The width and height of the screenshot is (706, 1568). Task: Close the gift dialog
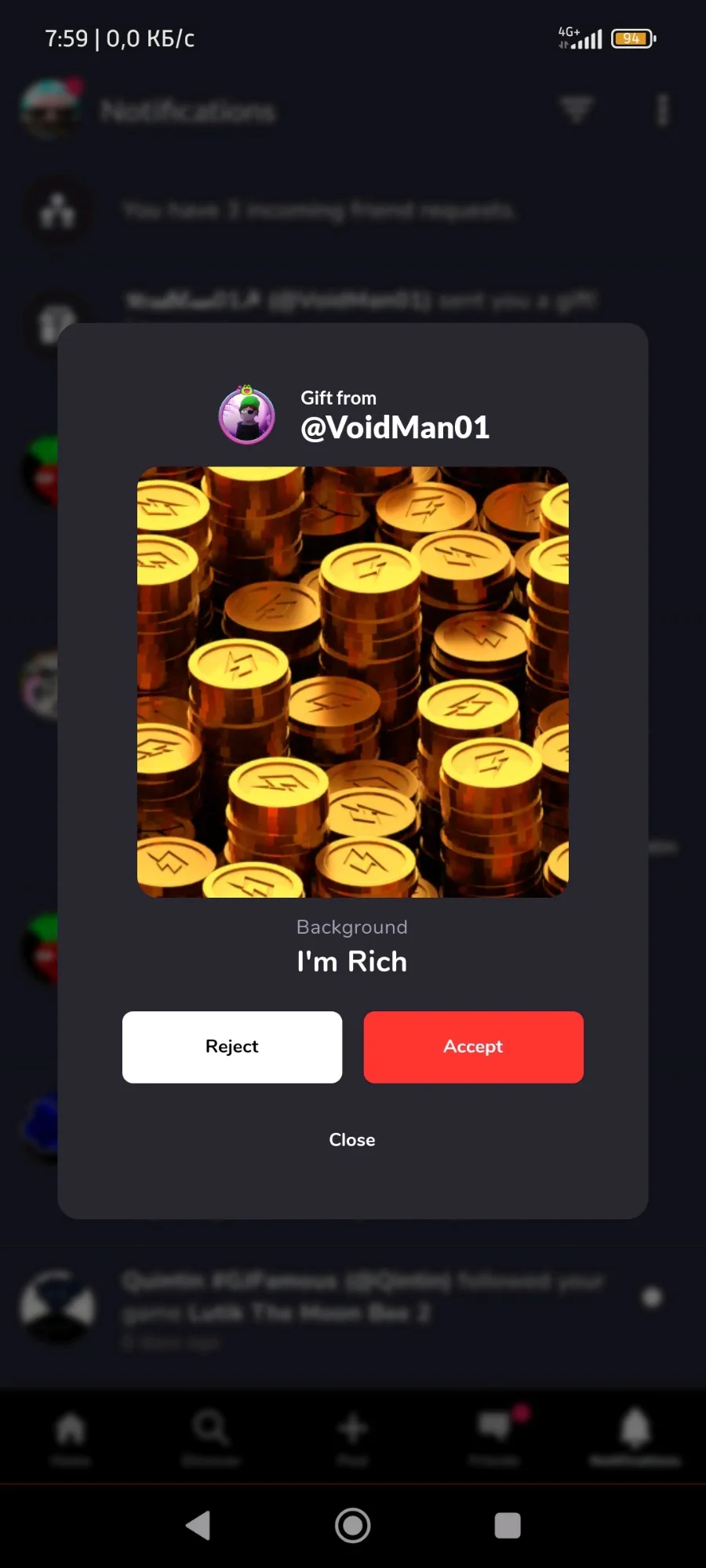(x=352, y=1139)
